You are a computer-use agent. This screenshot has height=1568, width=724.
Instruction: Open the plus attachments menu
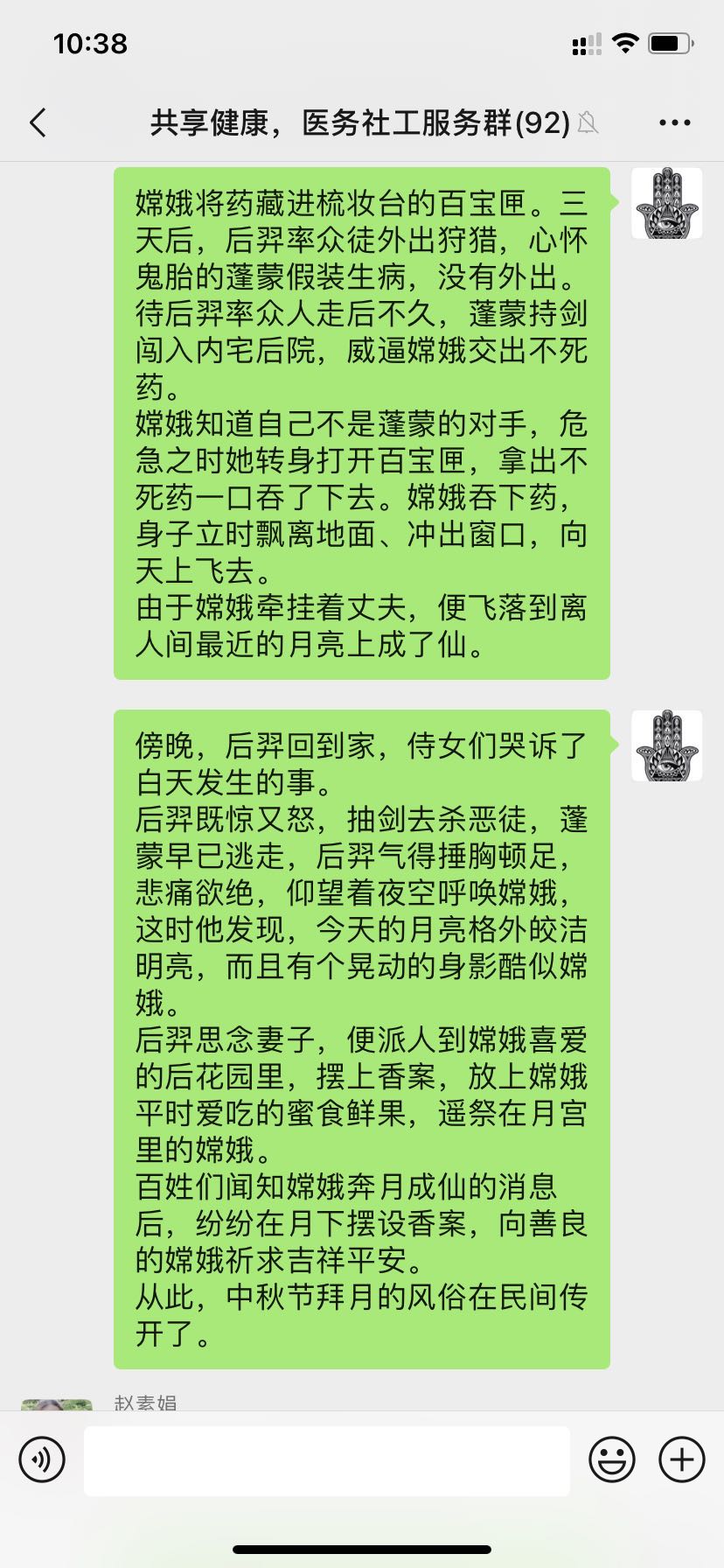coord(682,1459)
